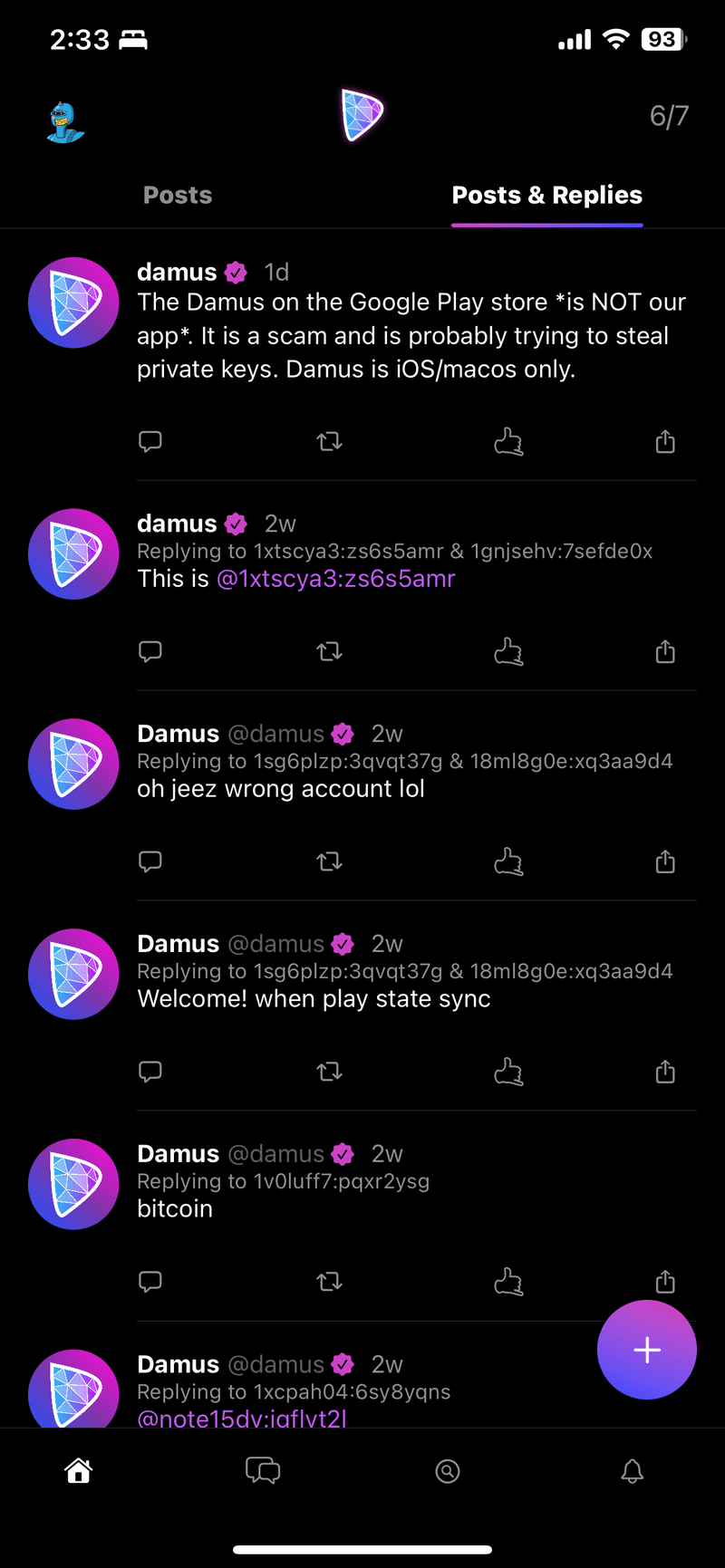Open the relay count 6/7 indicator
The height and width of the screenshot is (1568, 725).
(x=669, y=116)
